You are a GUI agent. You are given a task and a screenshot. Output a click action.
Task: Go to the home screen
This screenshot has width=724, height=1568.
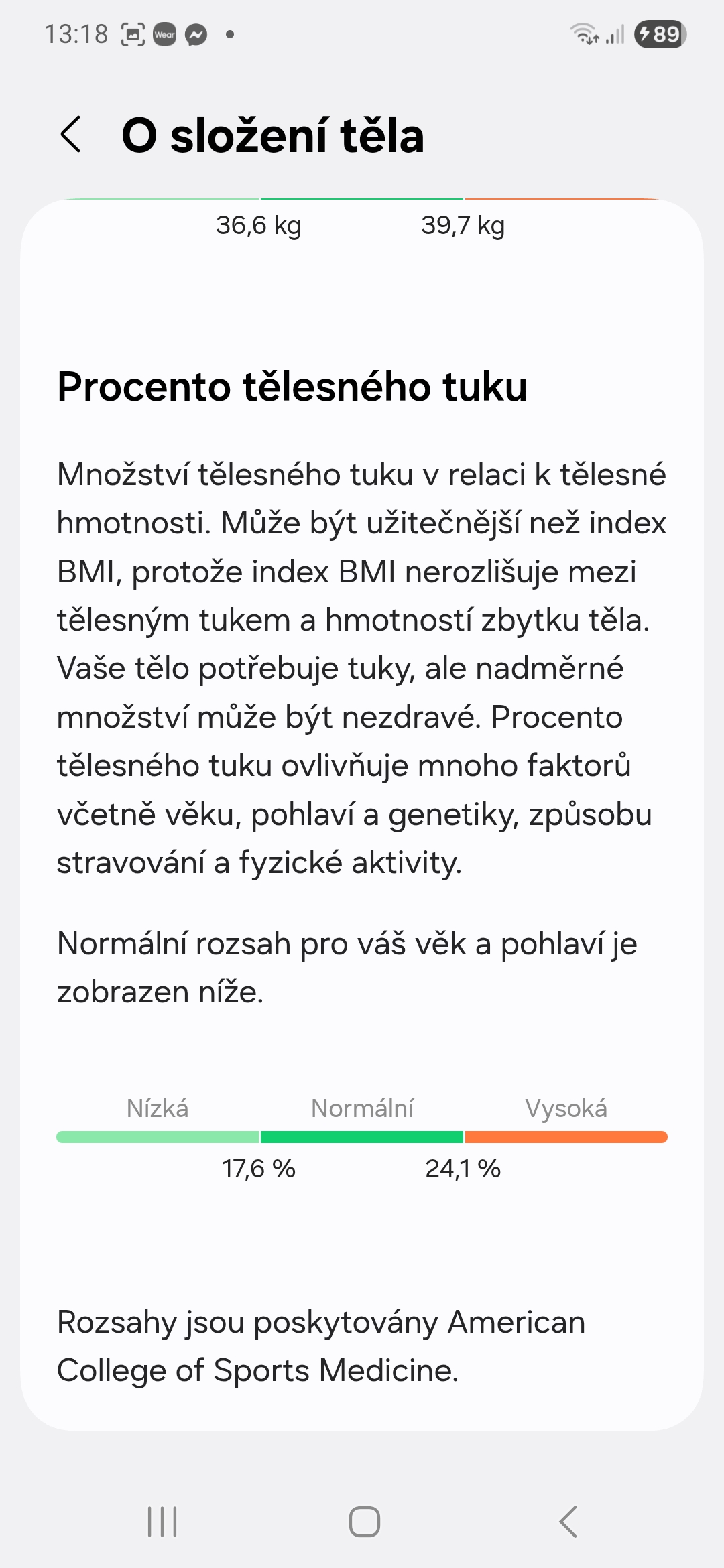[x=364, y=1521]
